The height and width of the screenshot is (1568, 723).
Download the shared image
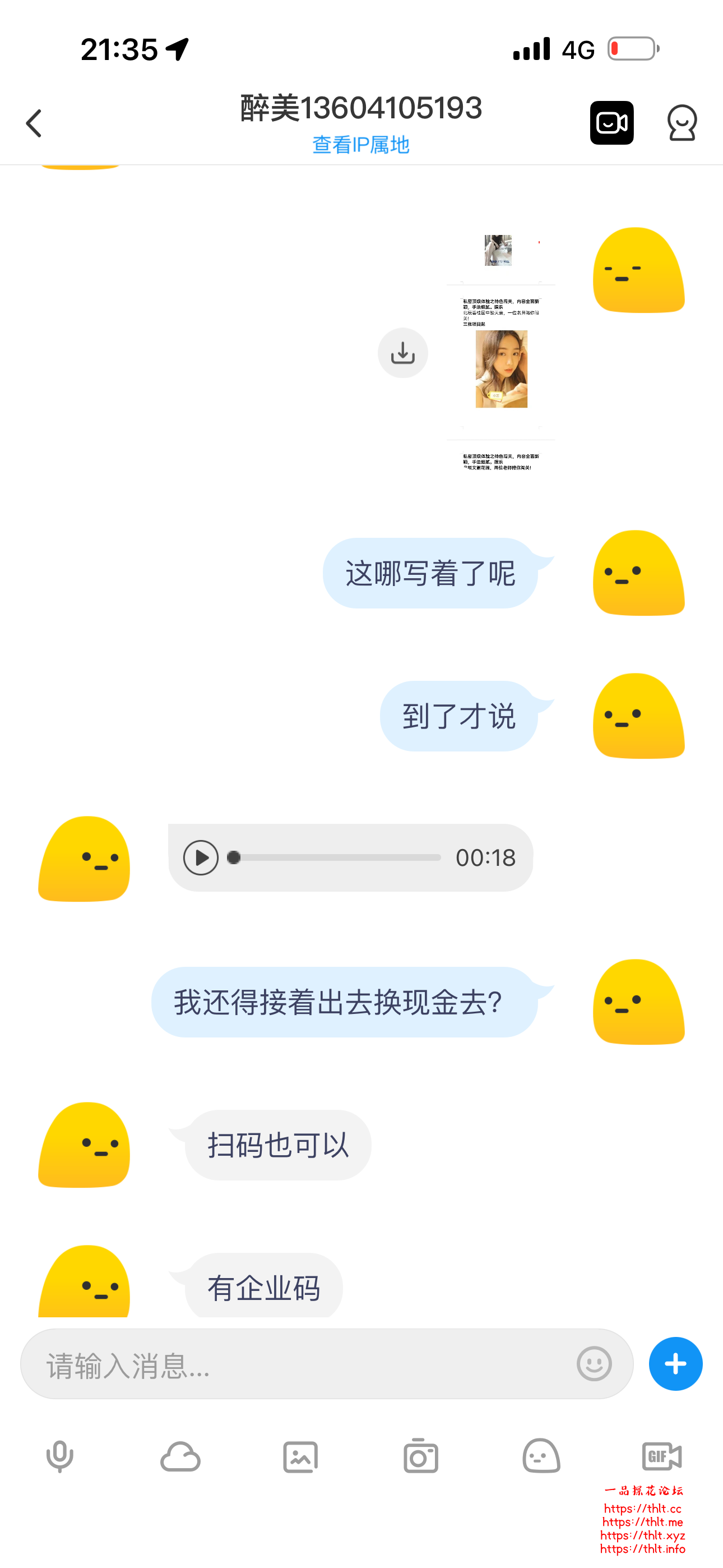402,353
